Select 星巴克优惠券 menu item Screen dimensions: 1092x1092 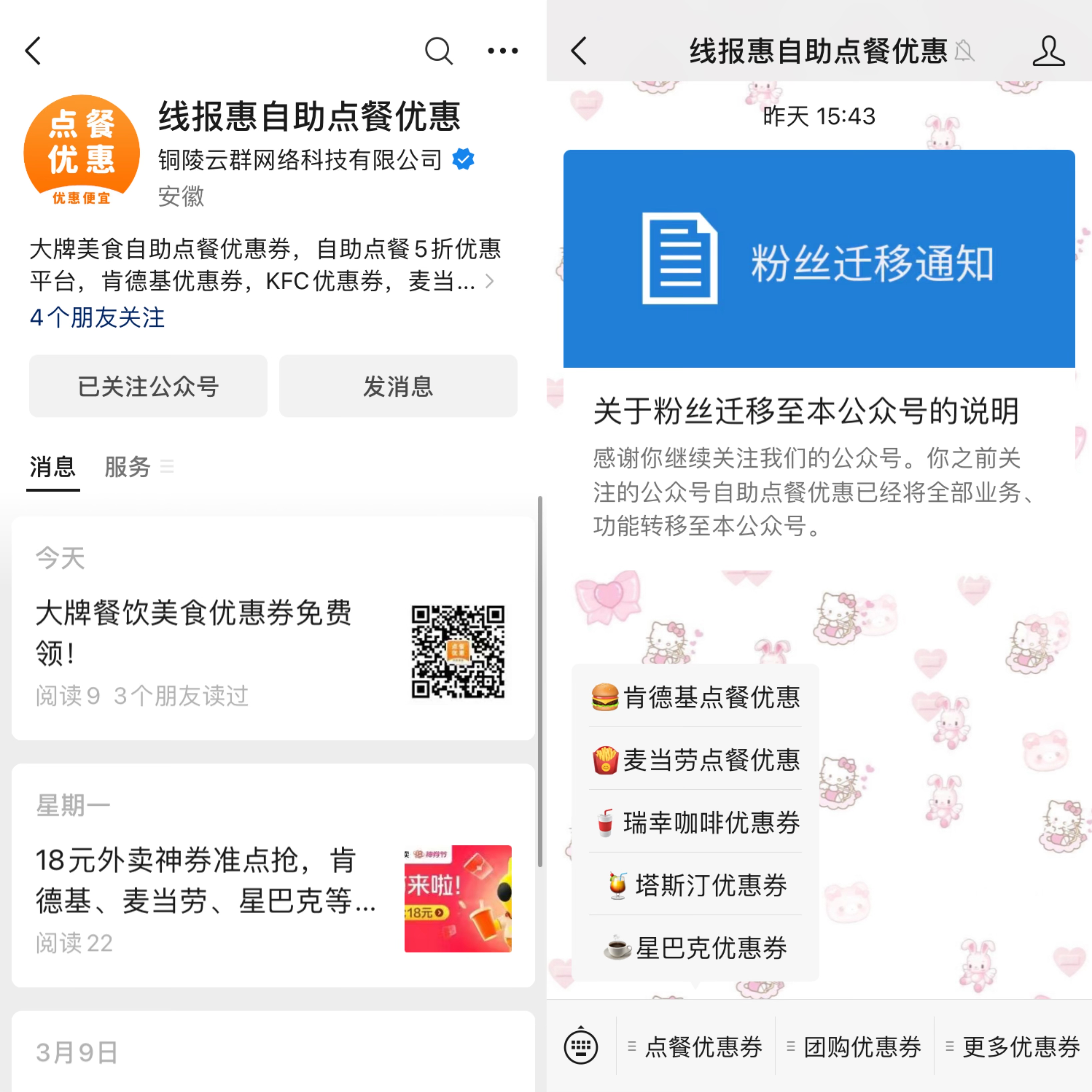(695, 947)
